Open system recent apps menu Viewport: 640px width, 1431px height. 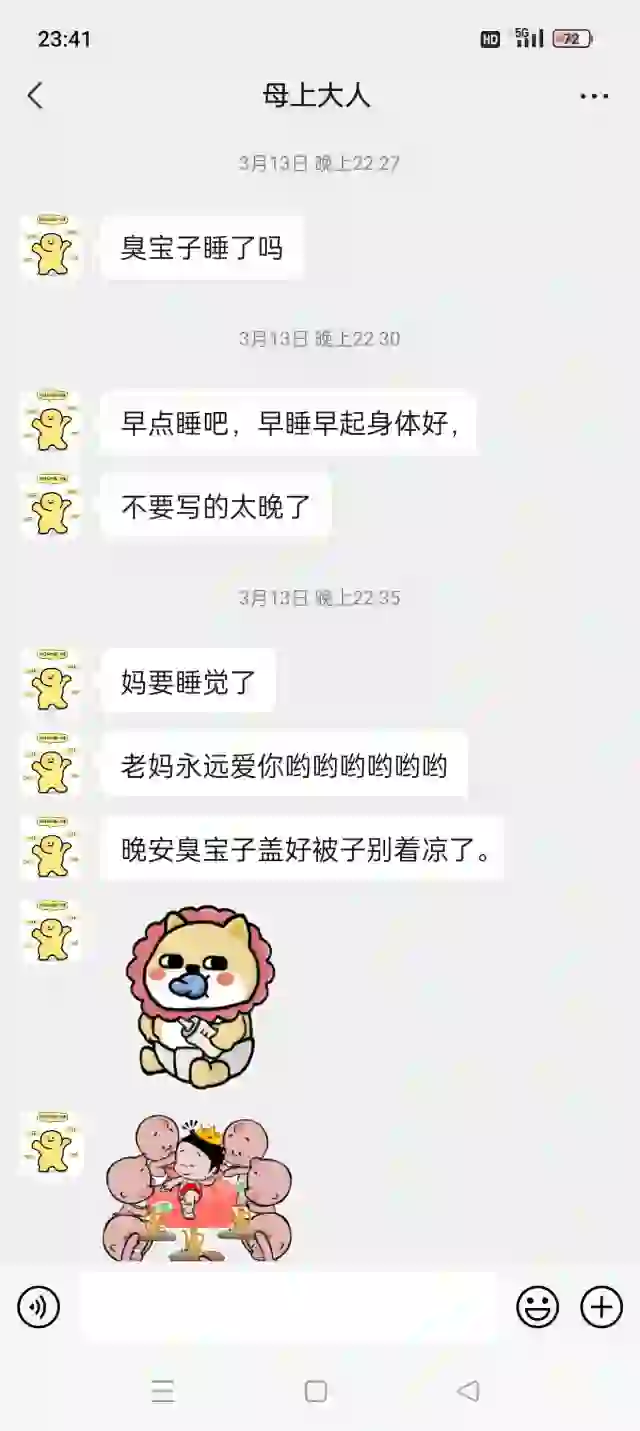[163, 1391]
